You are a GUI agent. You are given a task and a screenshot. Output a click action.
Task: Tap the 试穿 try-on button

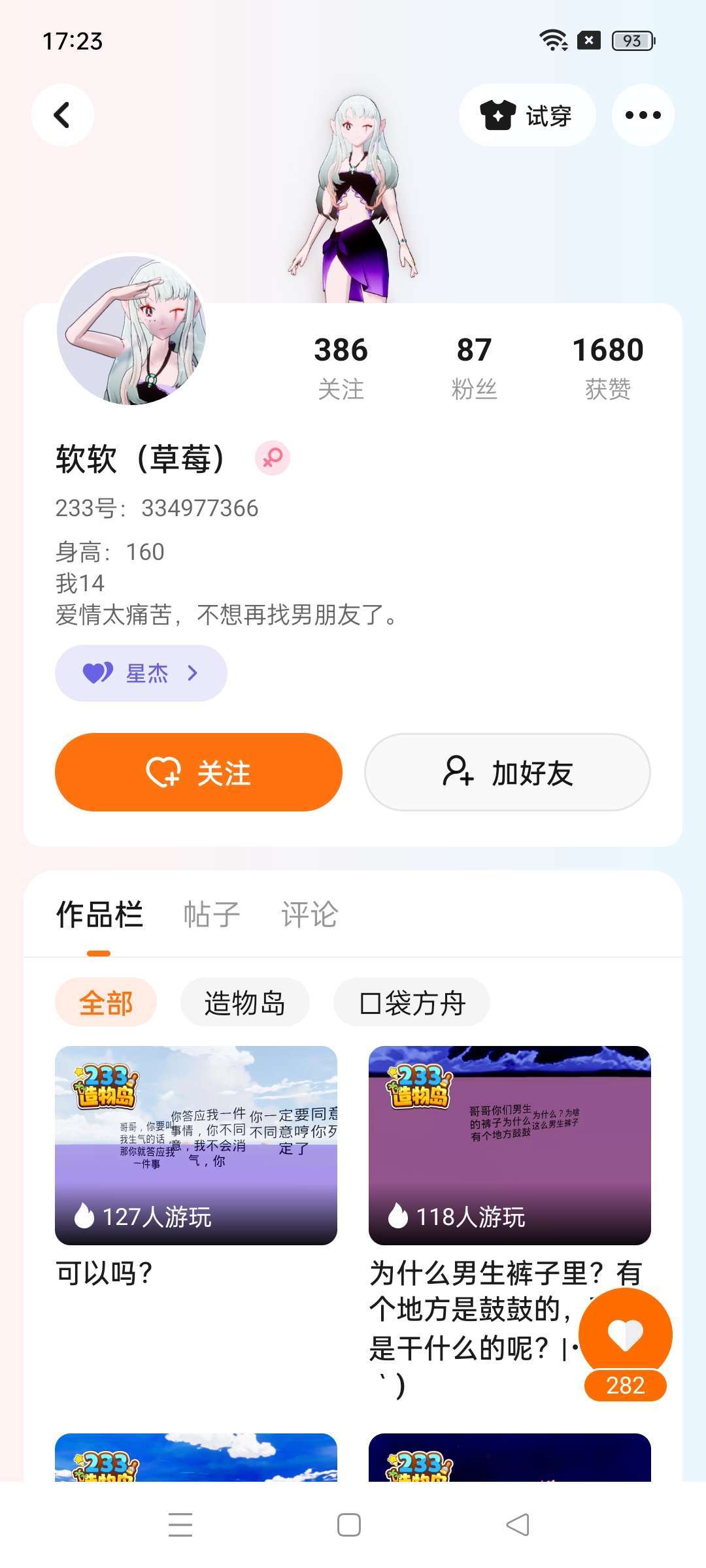tap(527, 116)
